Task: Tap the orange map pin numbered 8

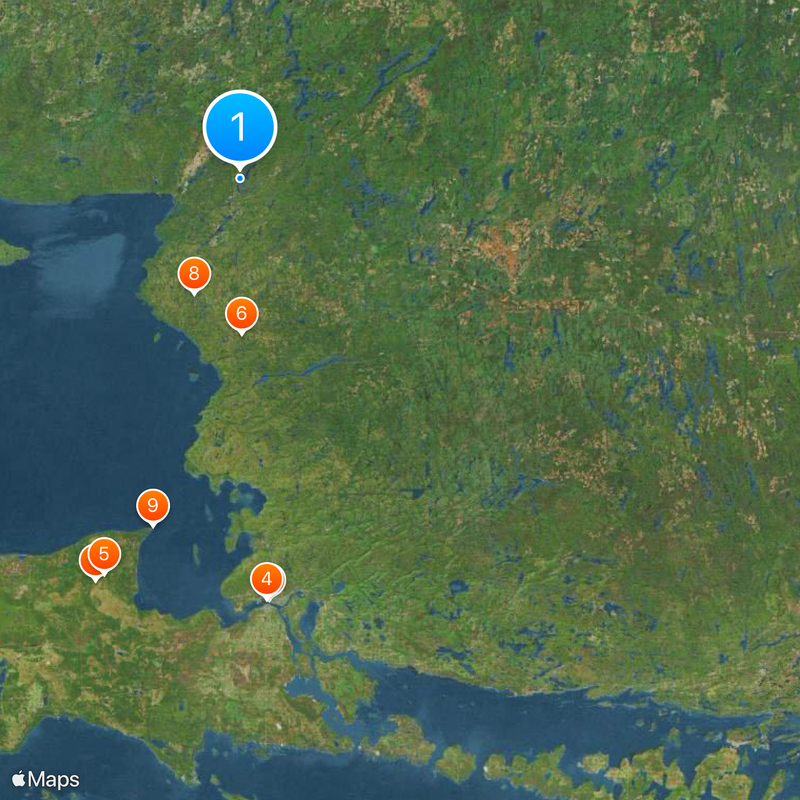Action: [194, 273]
